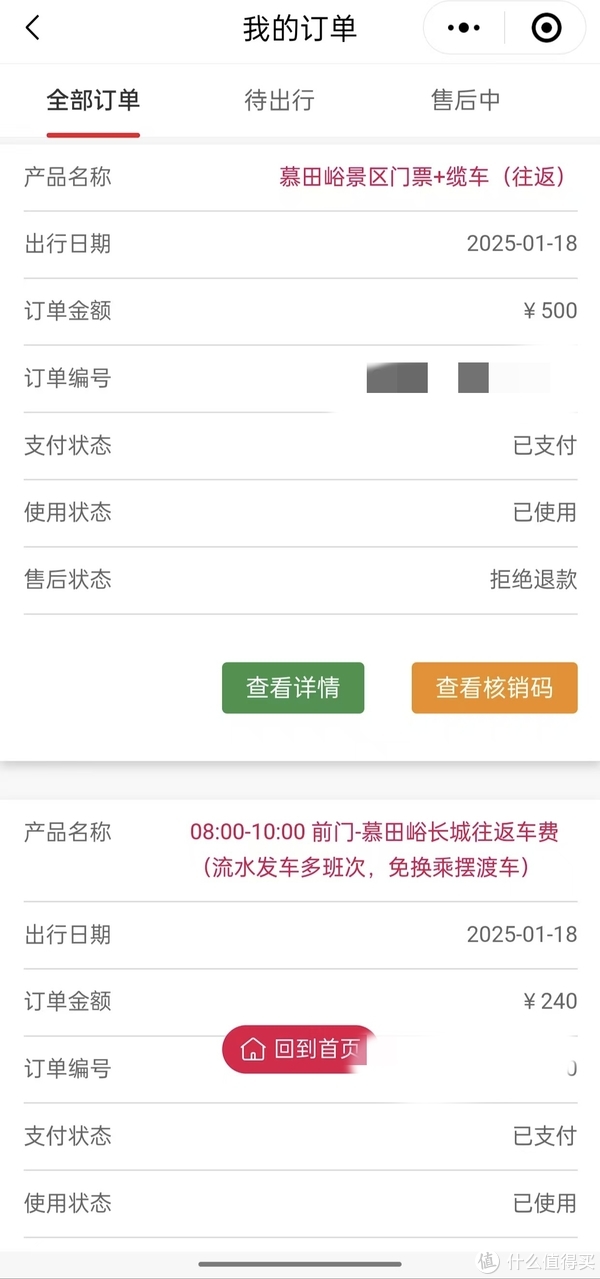Open the mini program three-dot menu
The image size is (600, 1279).
464,28
